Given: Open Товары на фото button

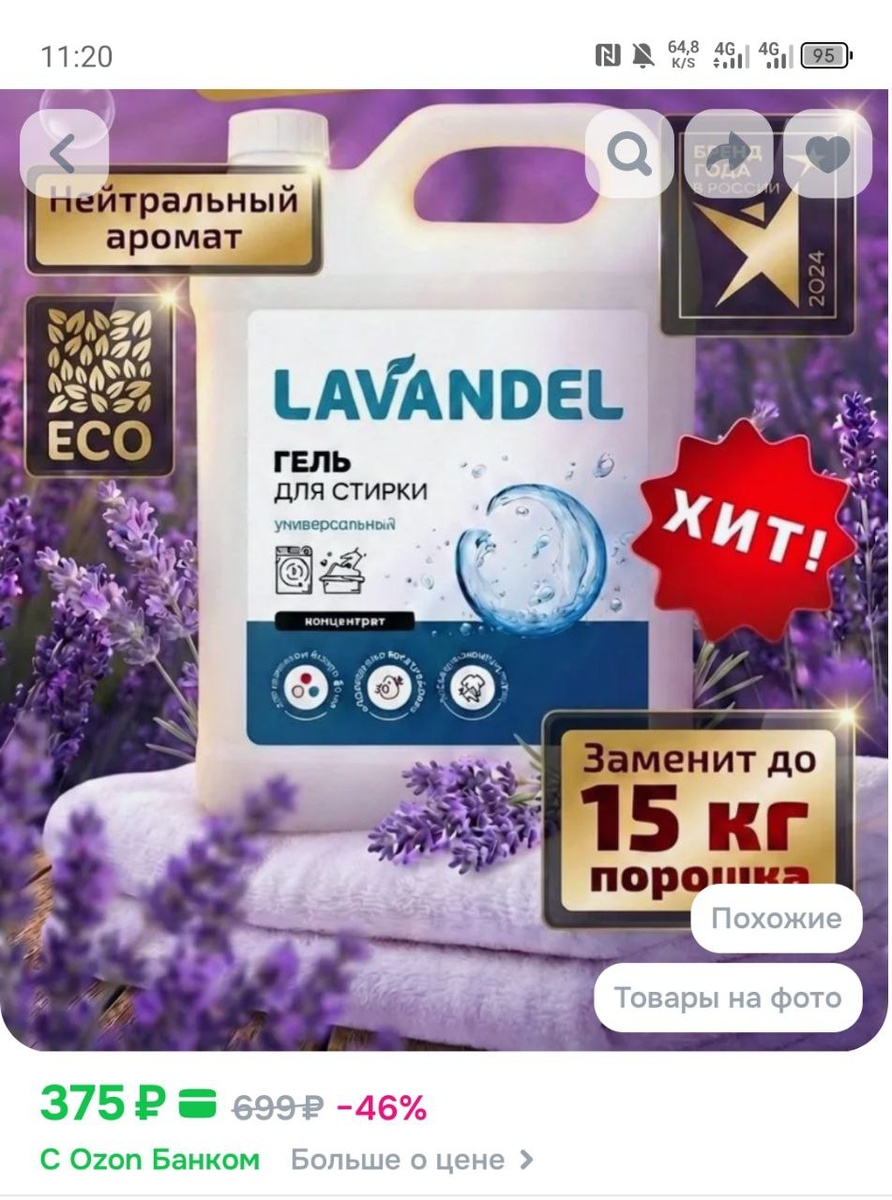Looking at the screenshot, I should click(727, 997).
